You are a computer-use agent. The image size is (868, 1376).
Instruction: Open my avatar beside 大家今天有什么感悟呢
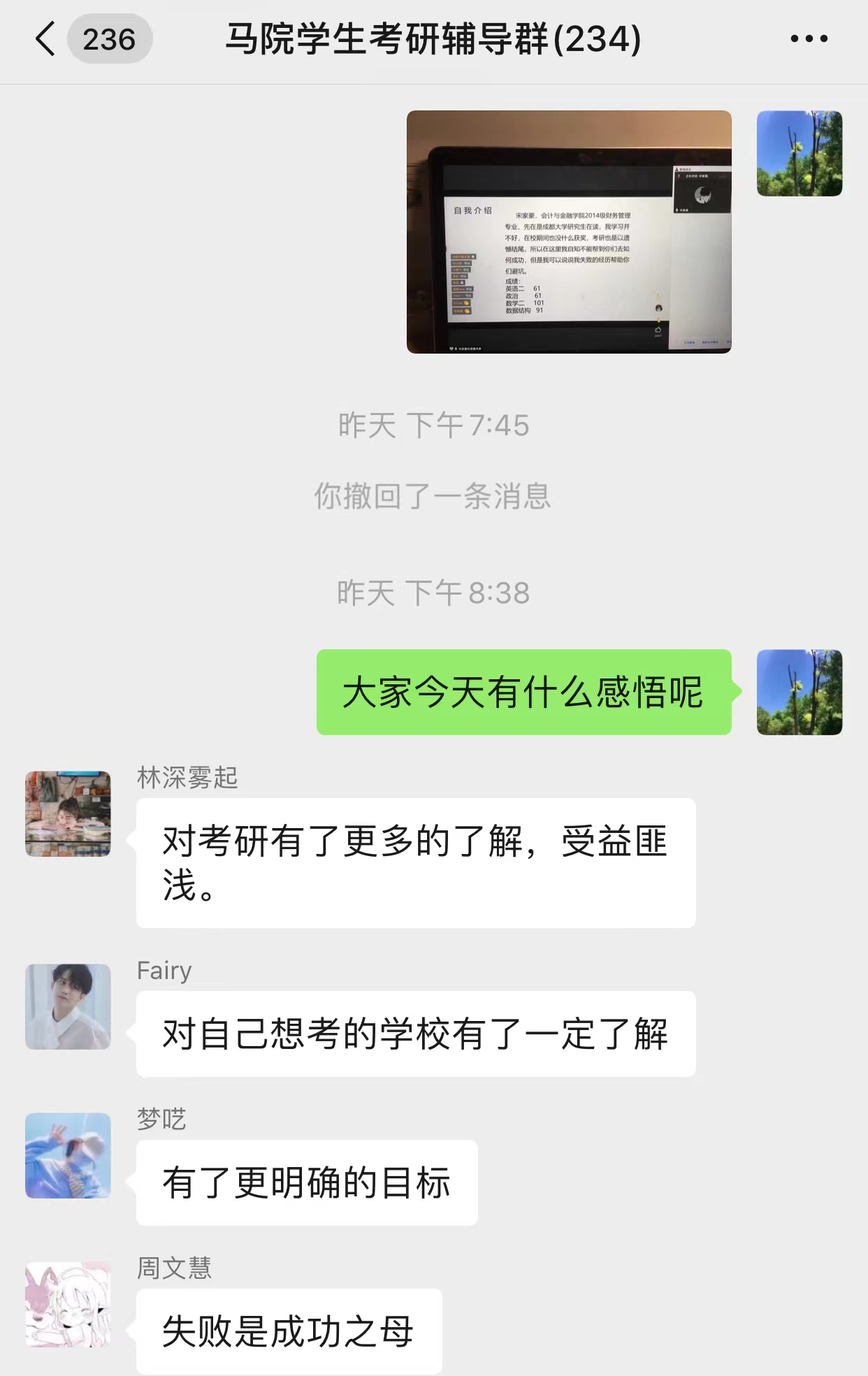click(x=799, y=692)
